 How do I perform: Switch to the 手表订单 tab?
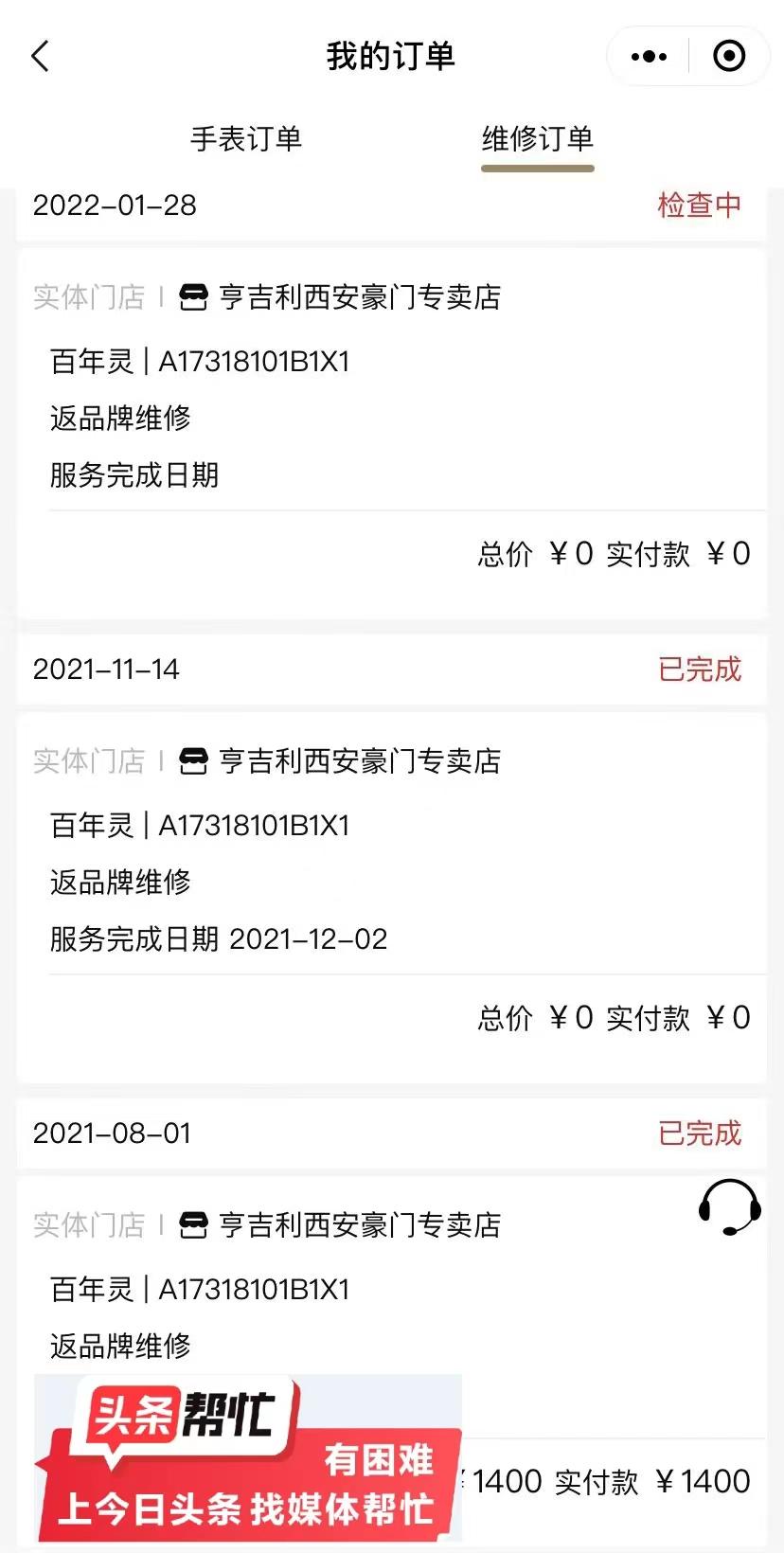tap(251, 138)
